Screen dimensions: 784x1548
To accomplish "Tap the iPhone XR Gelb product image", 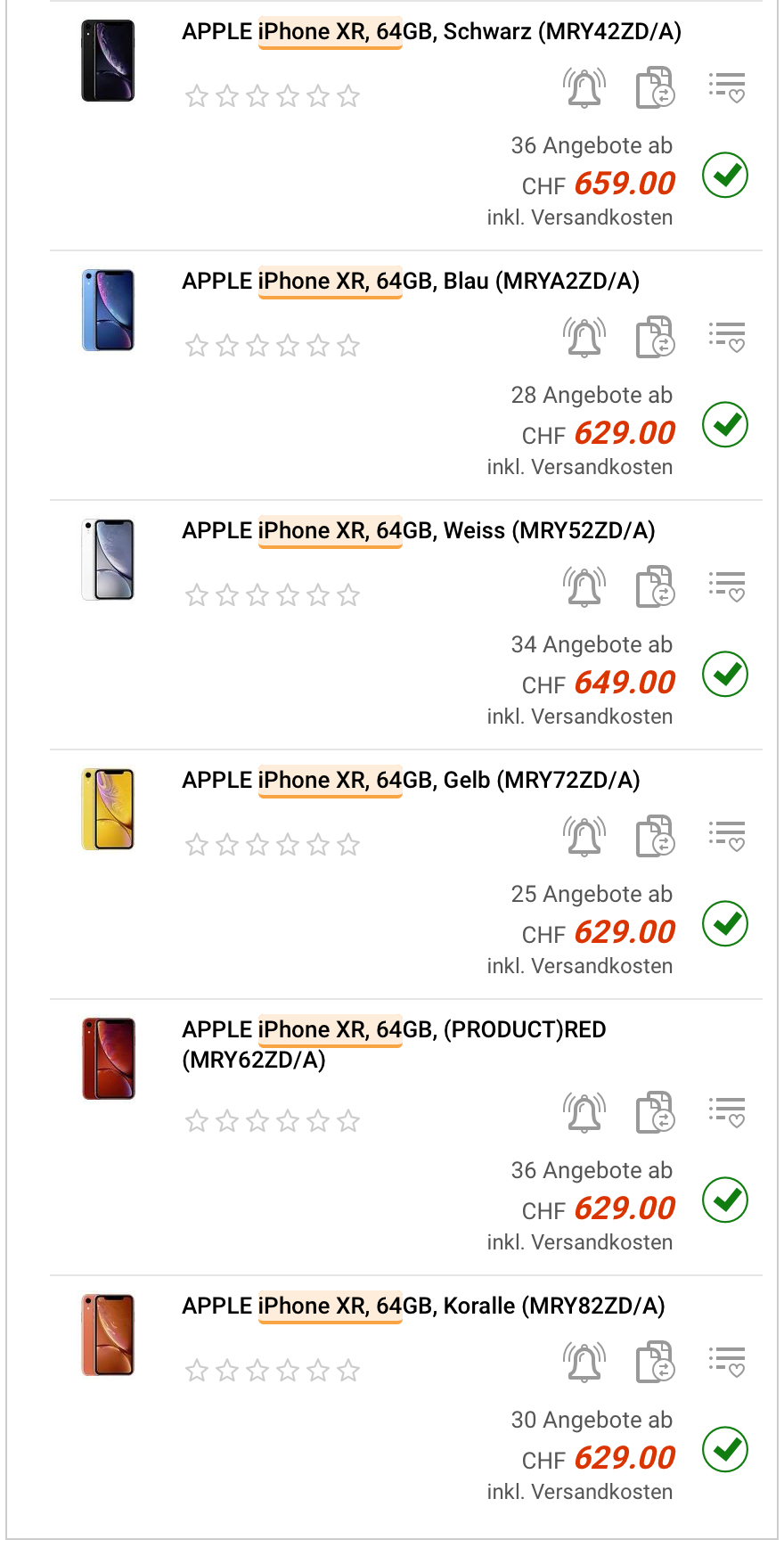I will [x=108, y=809].
